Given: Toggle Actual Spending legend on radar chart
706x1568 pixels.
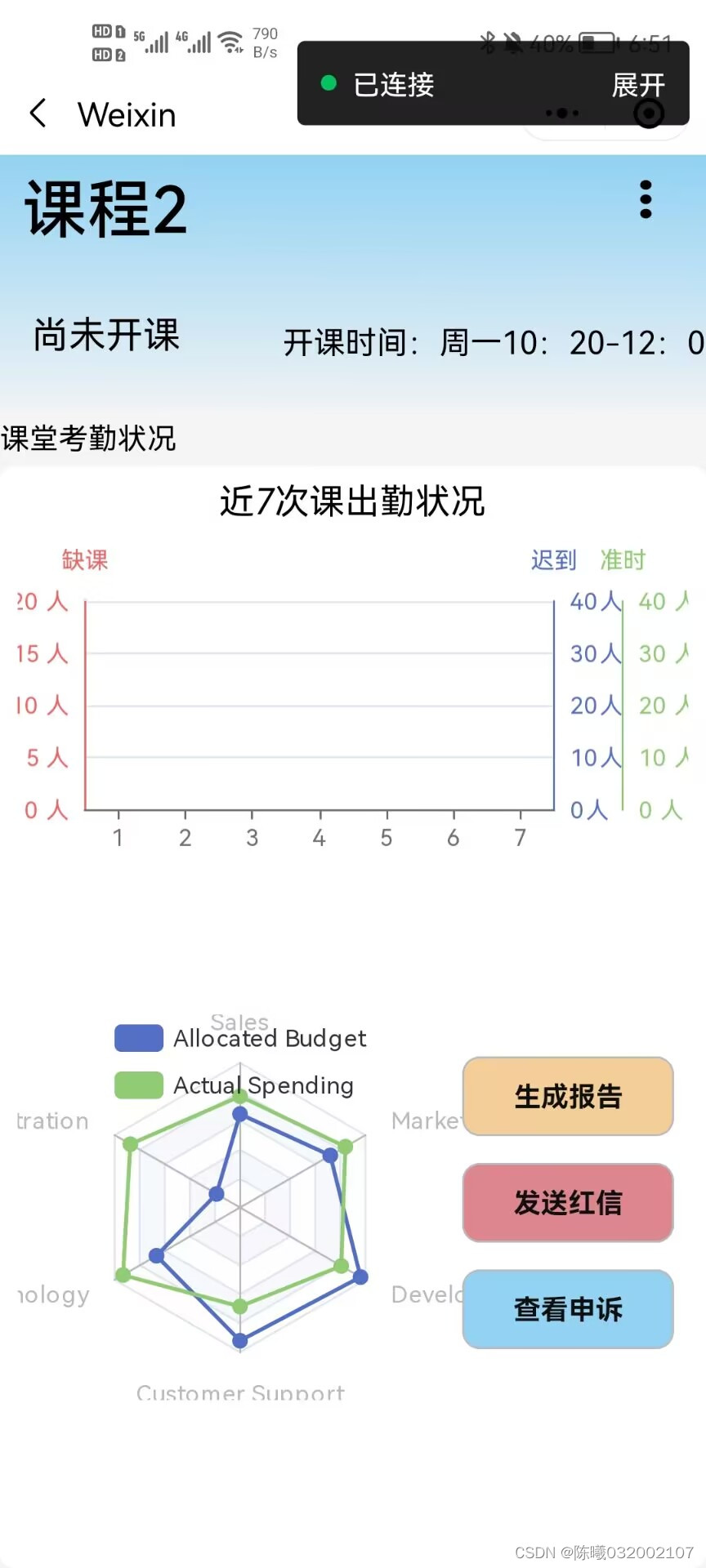Looking at the screenshot, I should pyautogui.click(x=262, y=1085).
